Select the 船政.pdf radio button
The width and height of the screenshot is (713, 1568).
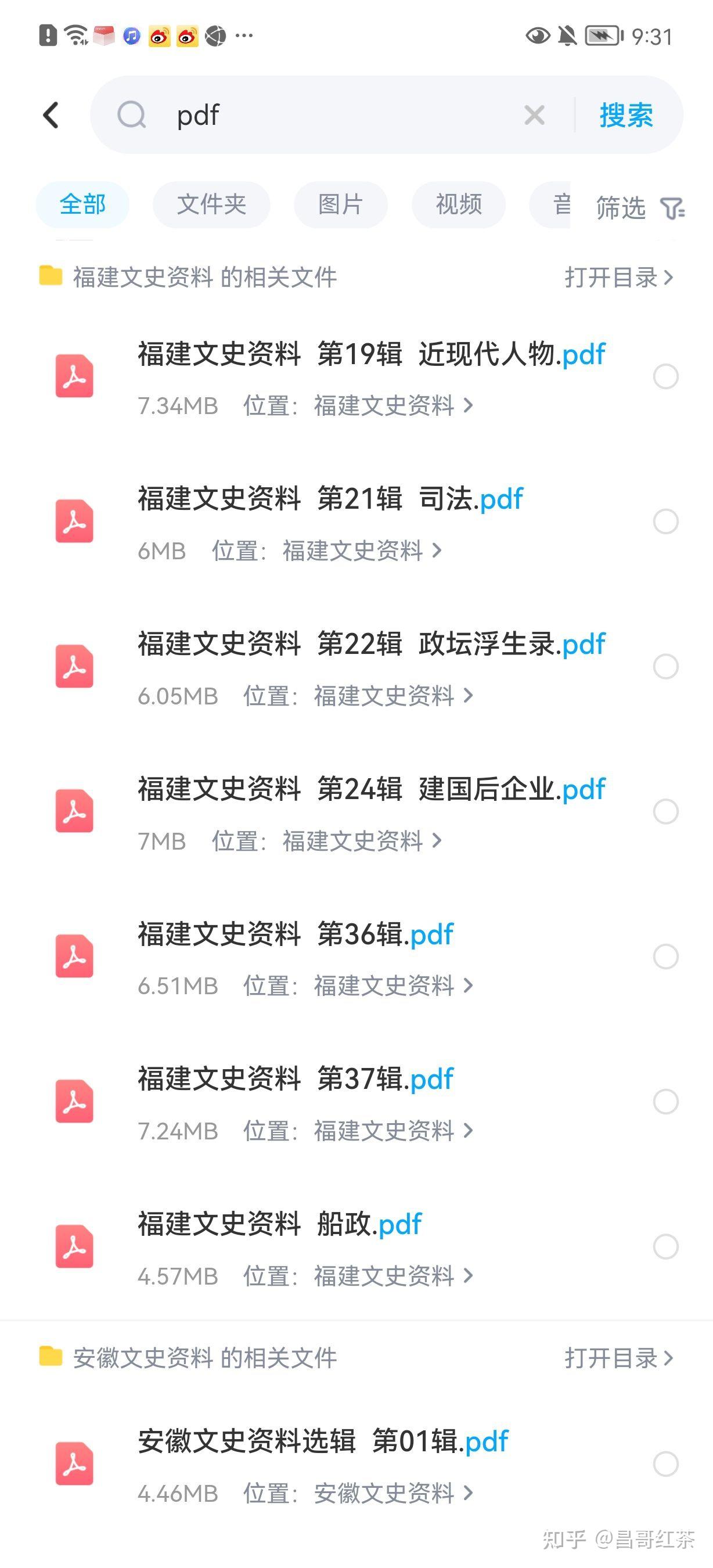coord(665,1247)
